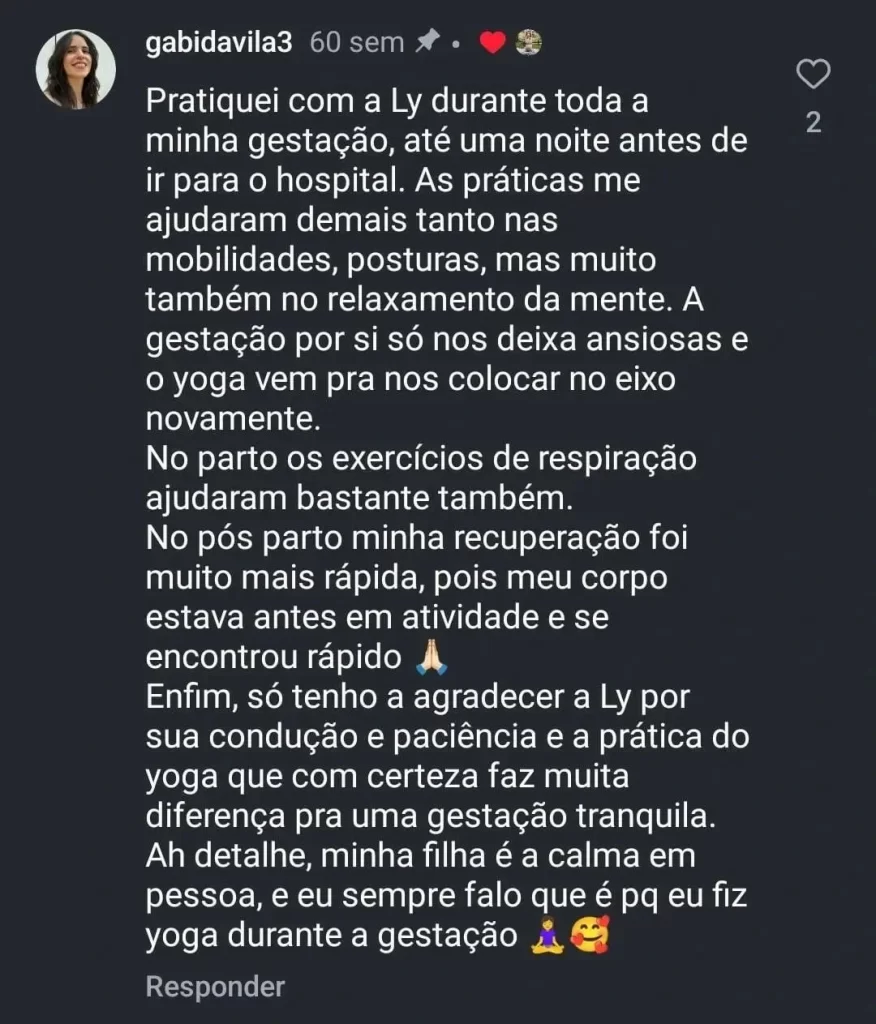
Task: Tap Responder to reply to the comment
Action: pos(215,987)
